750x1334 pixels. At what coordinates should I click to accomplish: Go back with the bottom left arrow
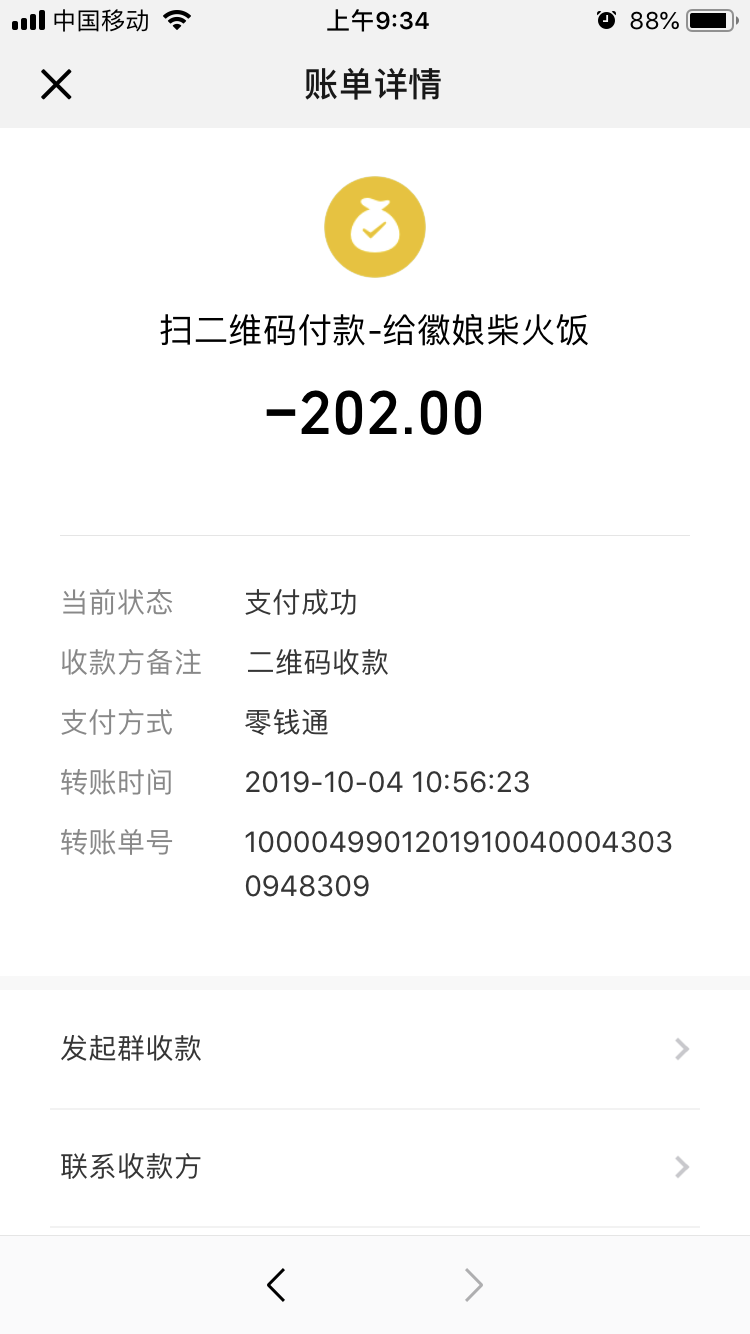[277, 1285]
